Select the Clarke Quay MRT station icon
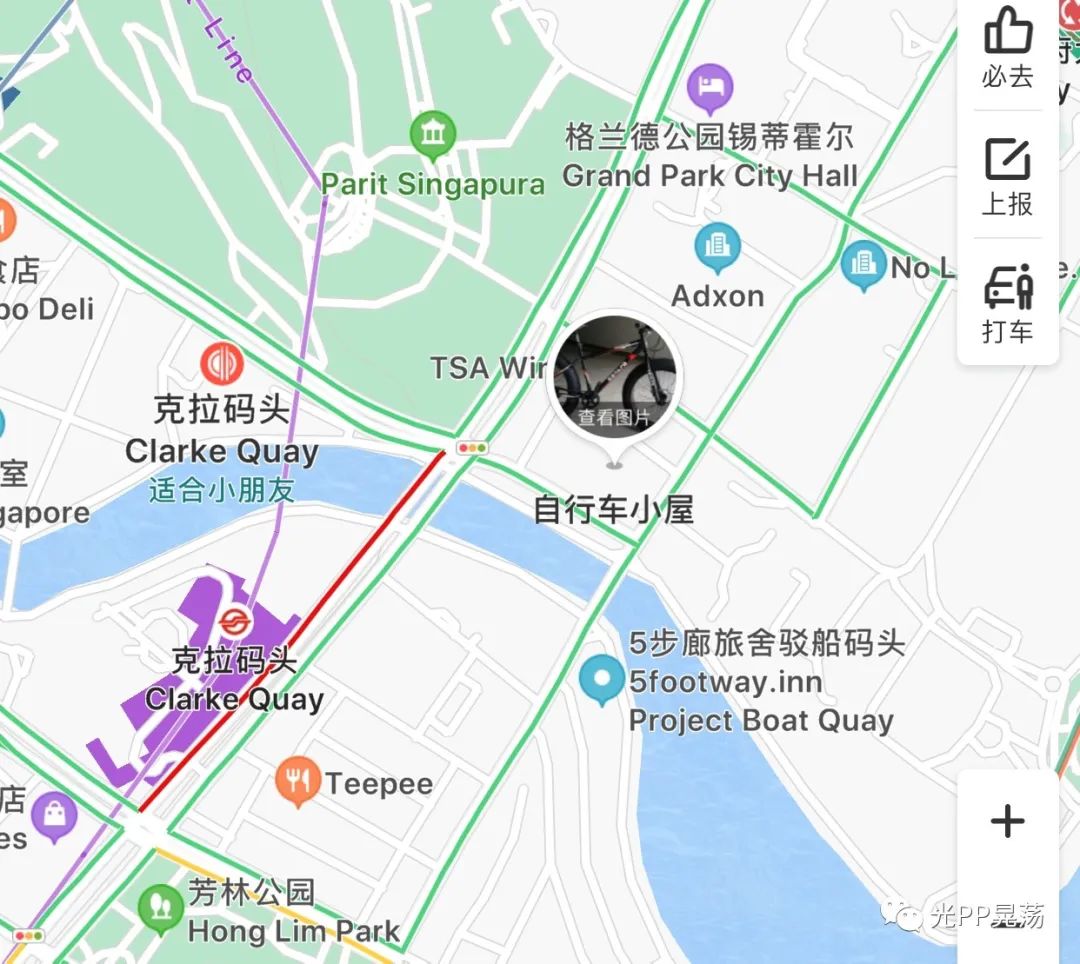Screen dimensions: 1080x964 pos(234,622)
